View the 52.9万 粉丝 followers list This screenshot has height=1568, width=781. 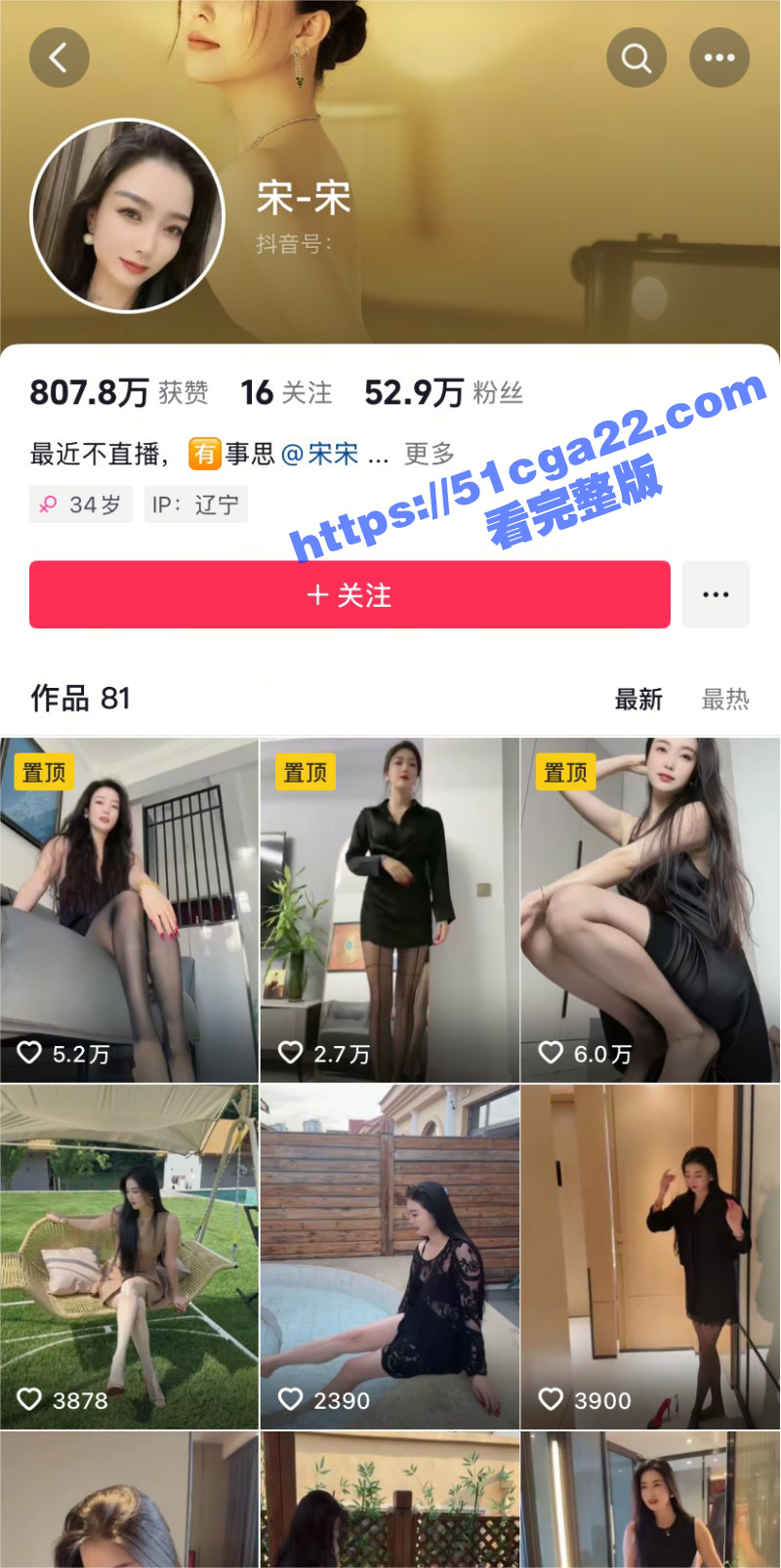444,393
